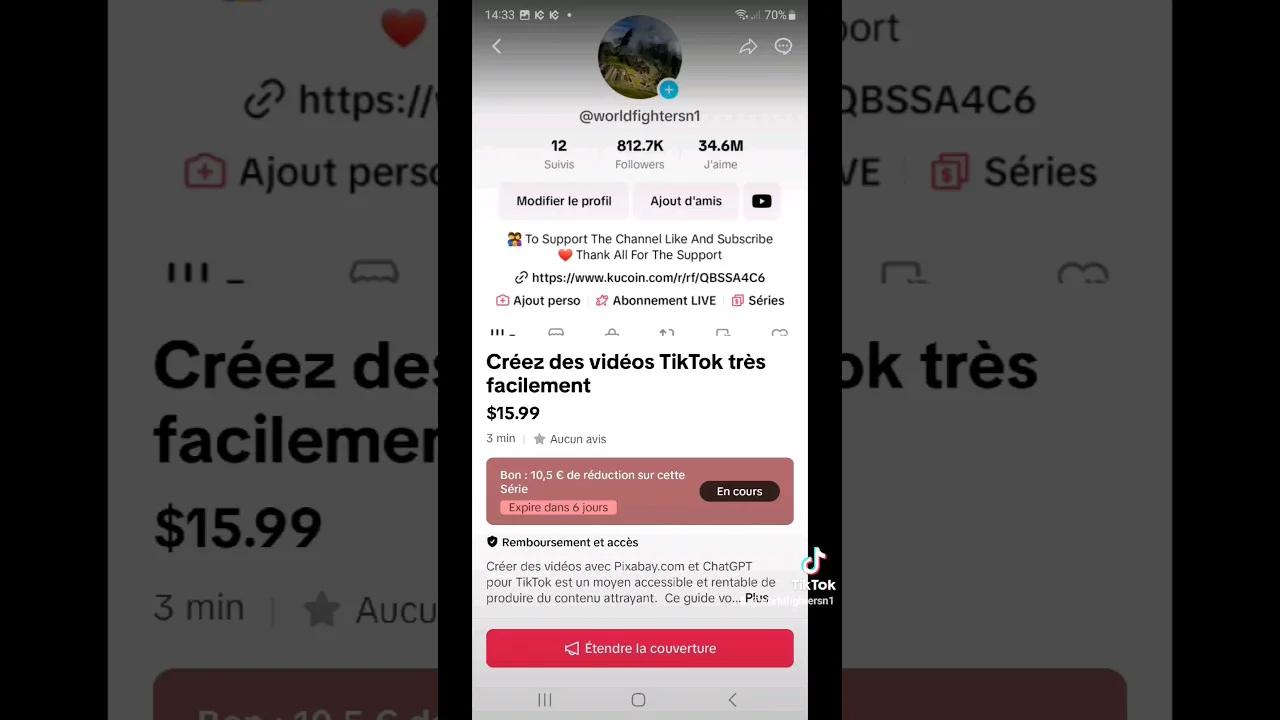Open the Suivis following list

pyautogui.click(x=559, y=154)
